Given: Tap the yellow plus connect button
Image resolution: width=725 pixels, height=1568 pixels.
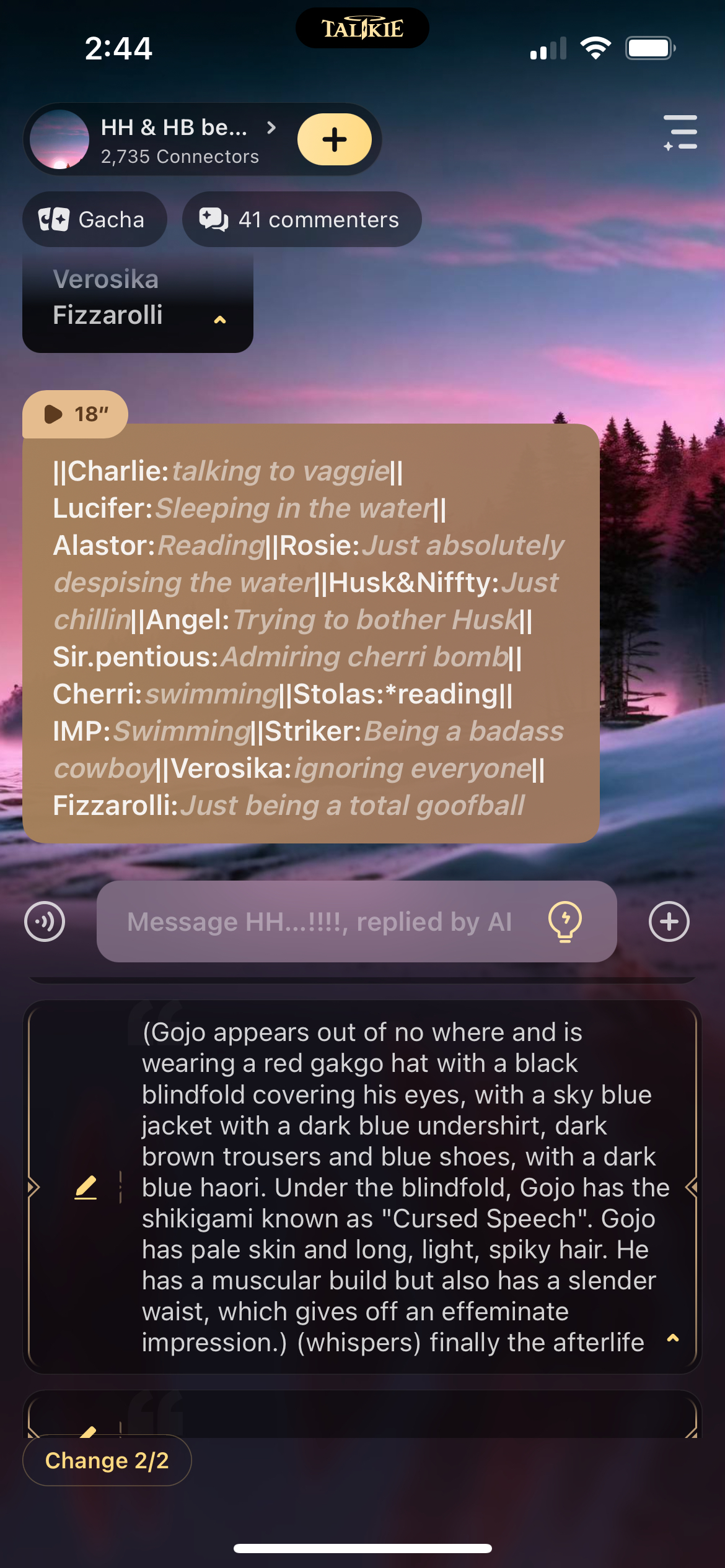Looking at the screenshot, I should tap(335, 140).
